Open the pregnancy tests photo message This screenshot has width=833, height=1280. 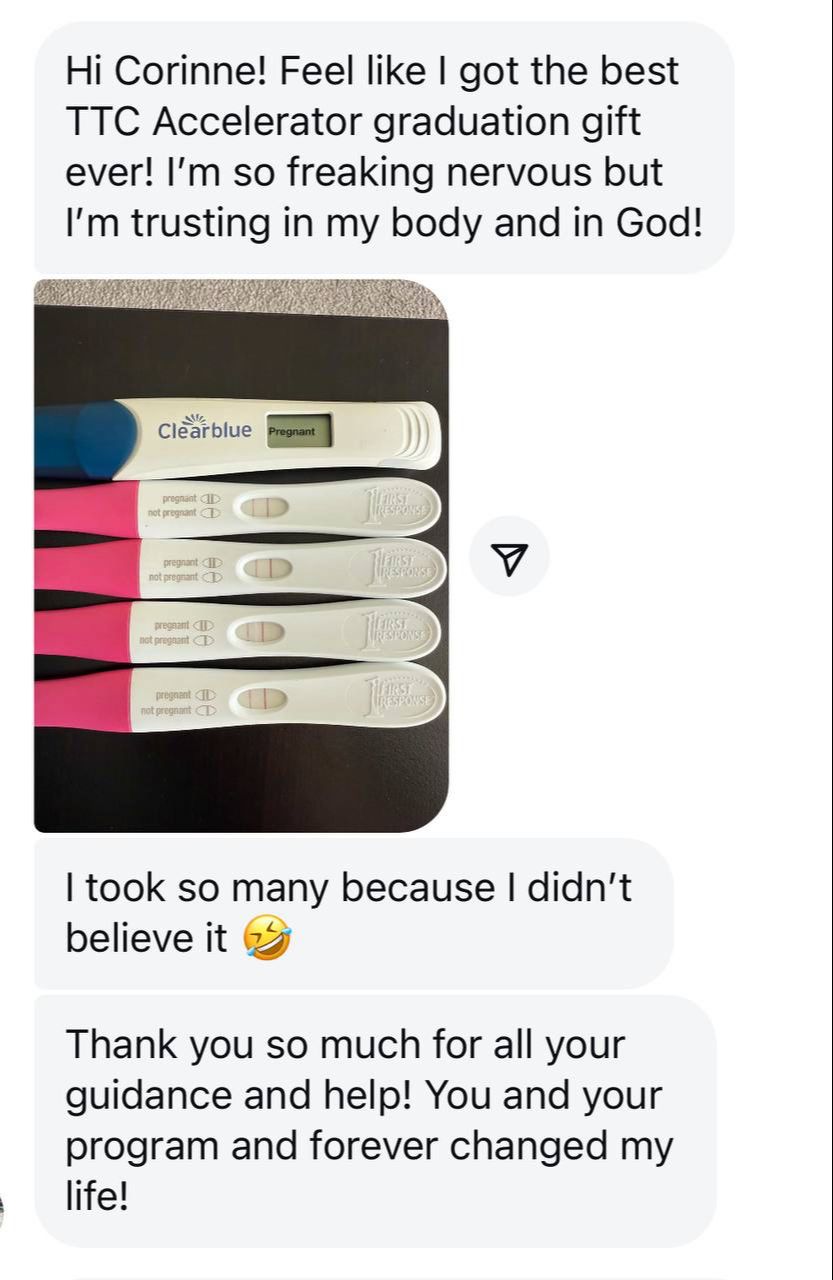pos(241,555)
